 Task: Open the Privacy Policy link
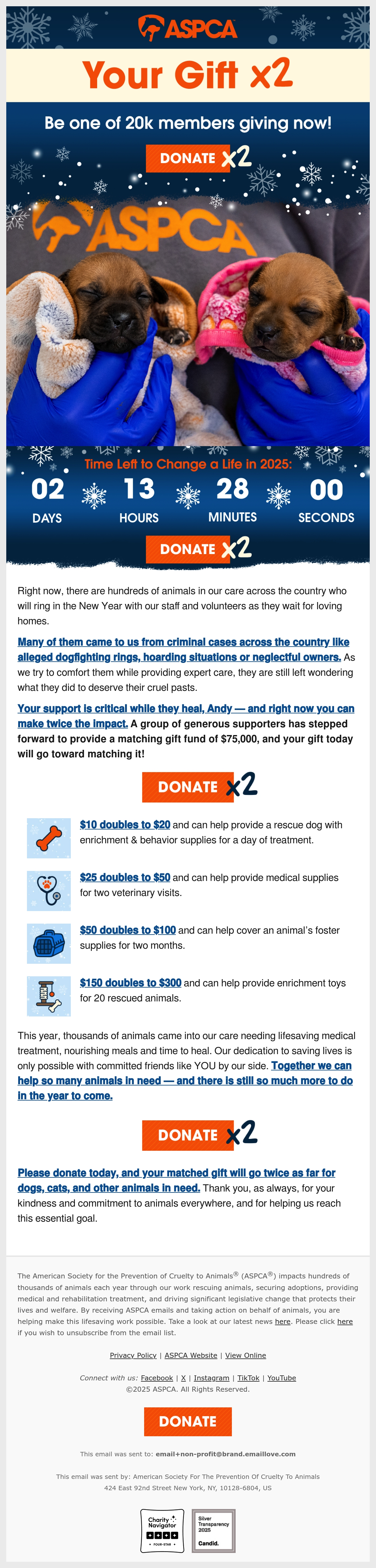click(x=133, y=1355)
